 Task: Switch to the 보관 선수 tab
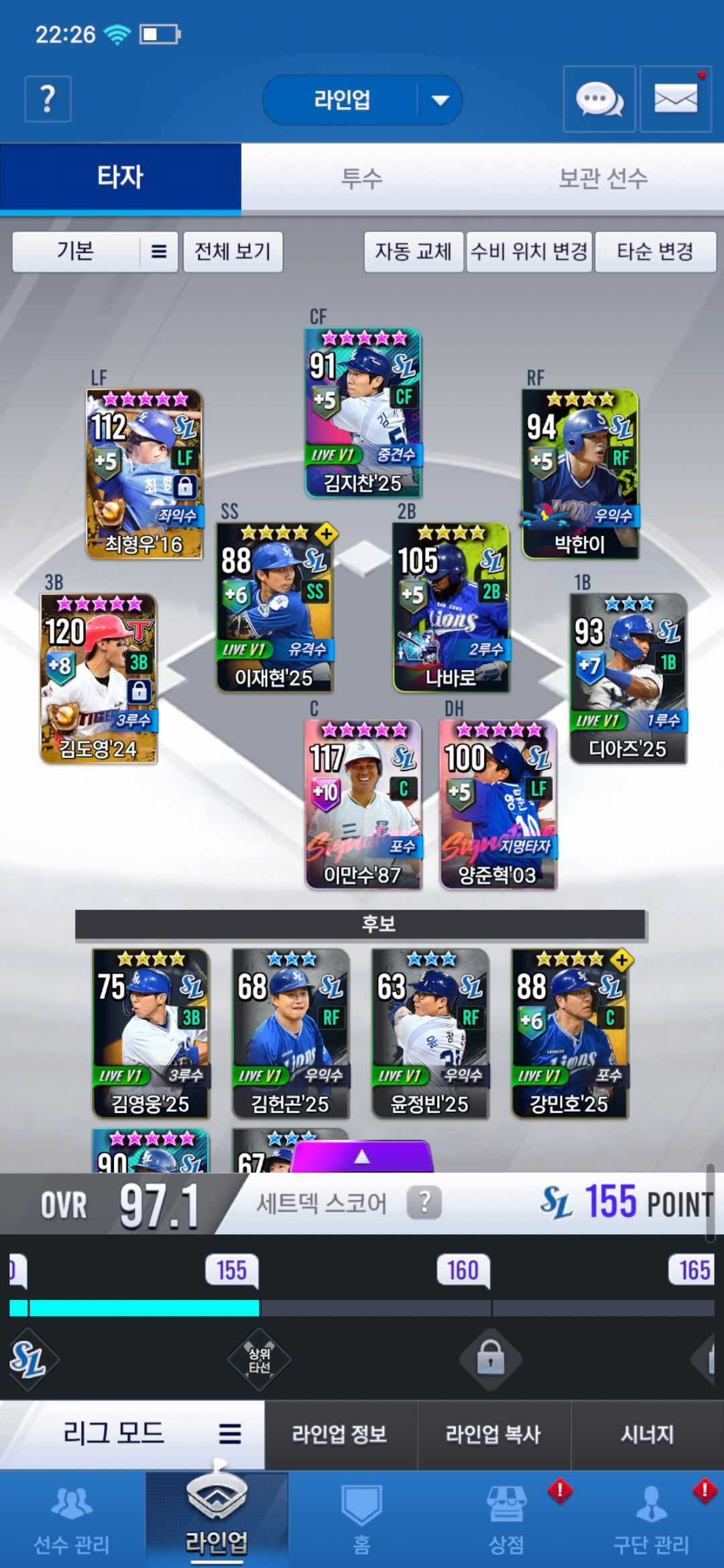tap(603, 178)
